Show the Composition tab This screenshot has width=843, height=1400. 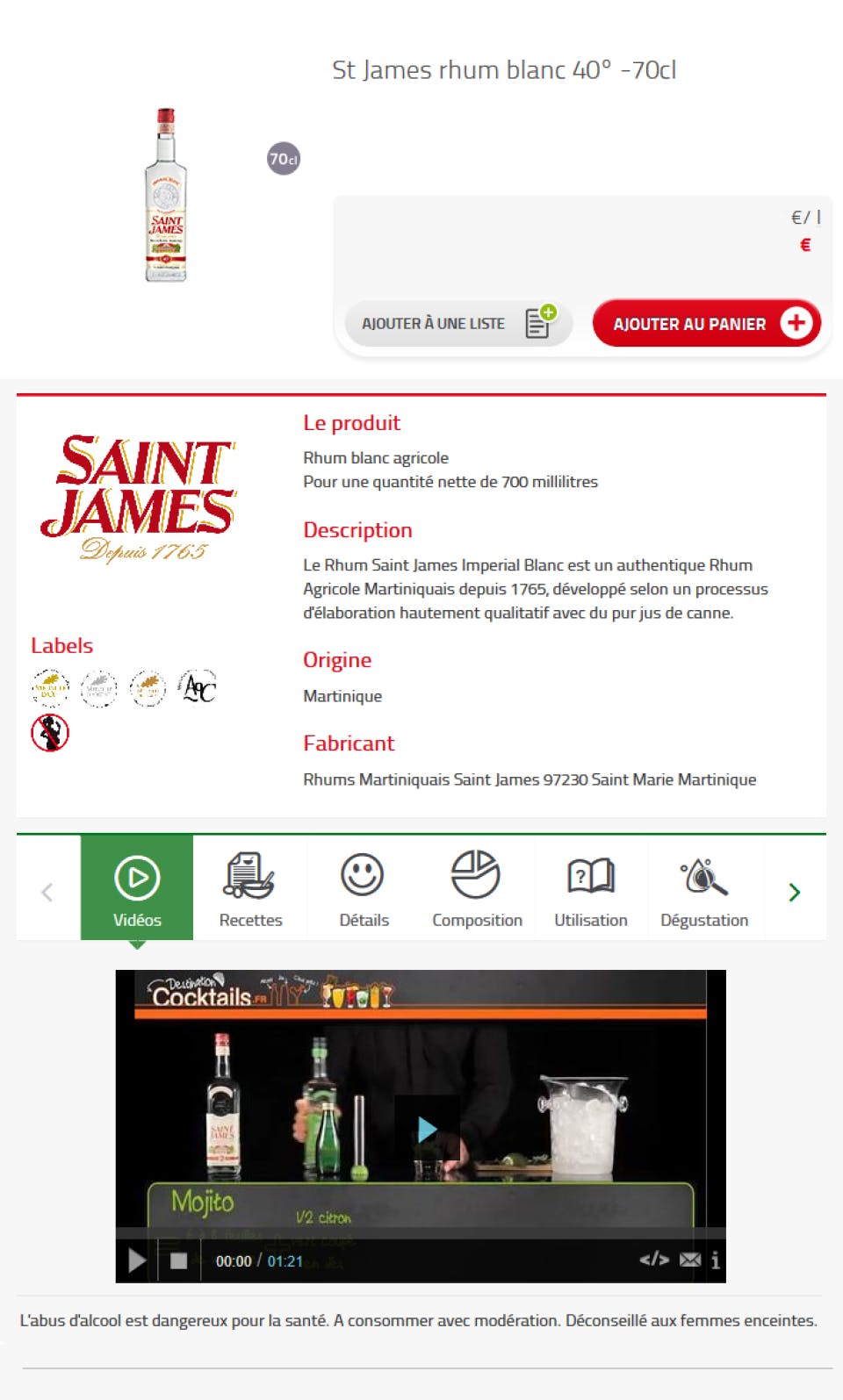(x=477, y=889)
